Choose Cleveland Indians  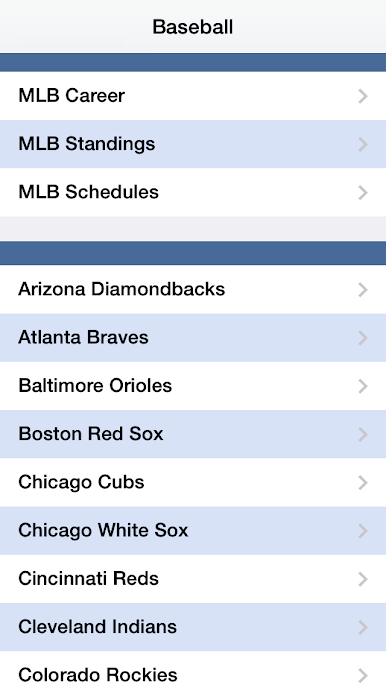pos(193,627)
